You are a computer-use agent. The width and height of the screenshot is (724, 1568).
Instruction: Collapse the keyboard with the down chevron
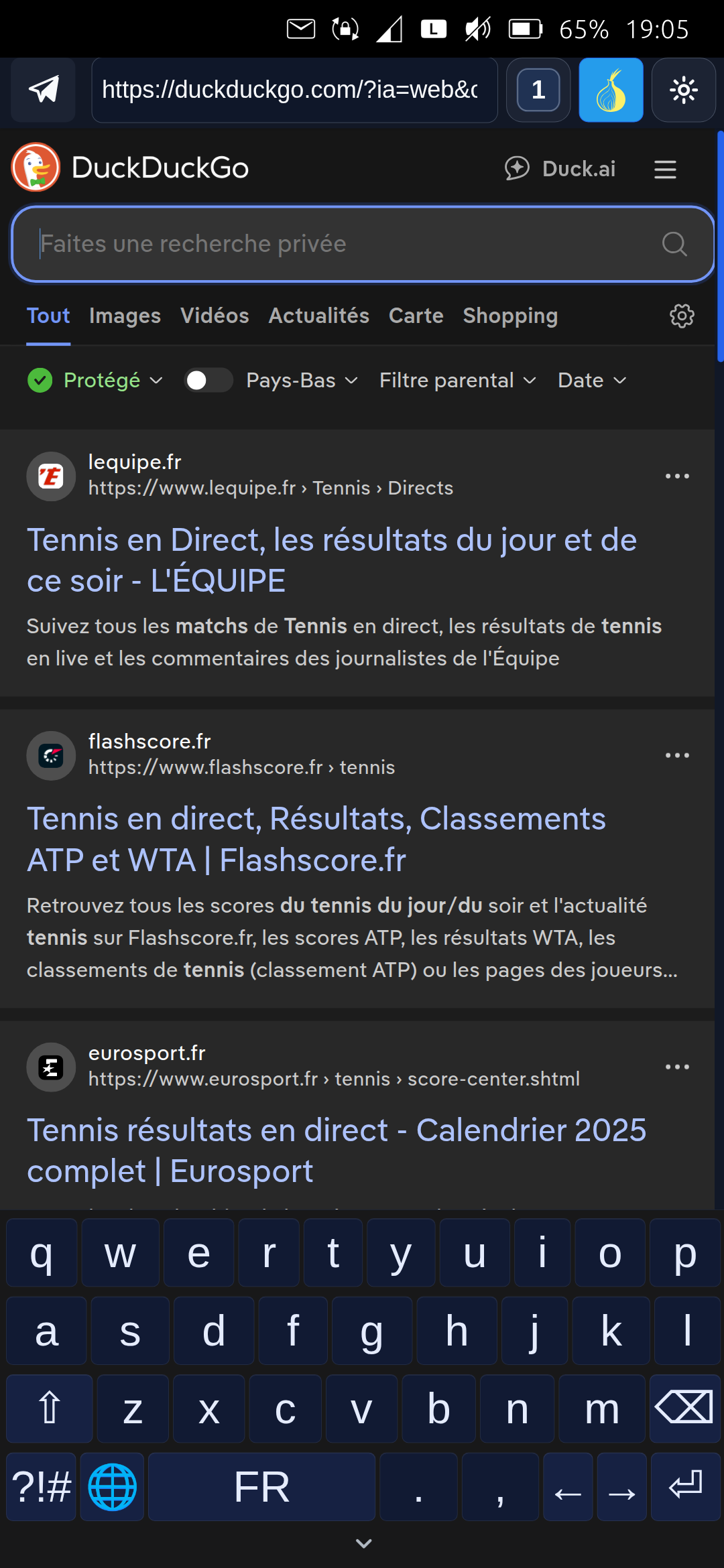(362, 1543)
